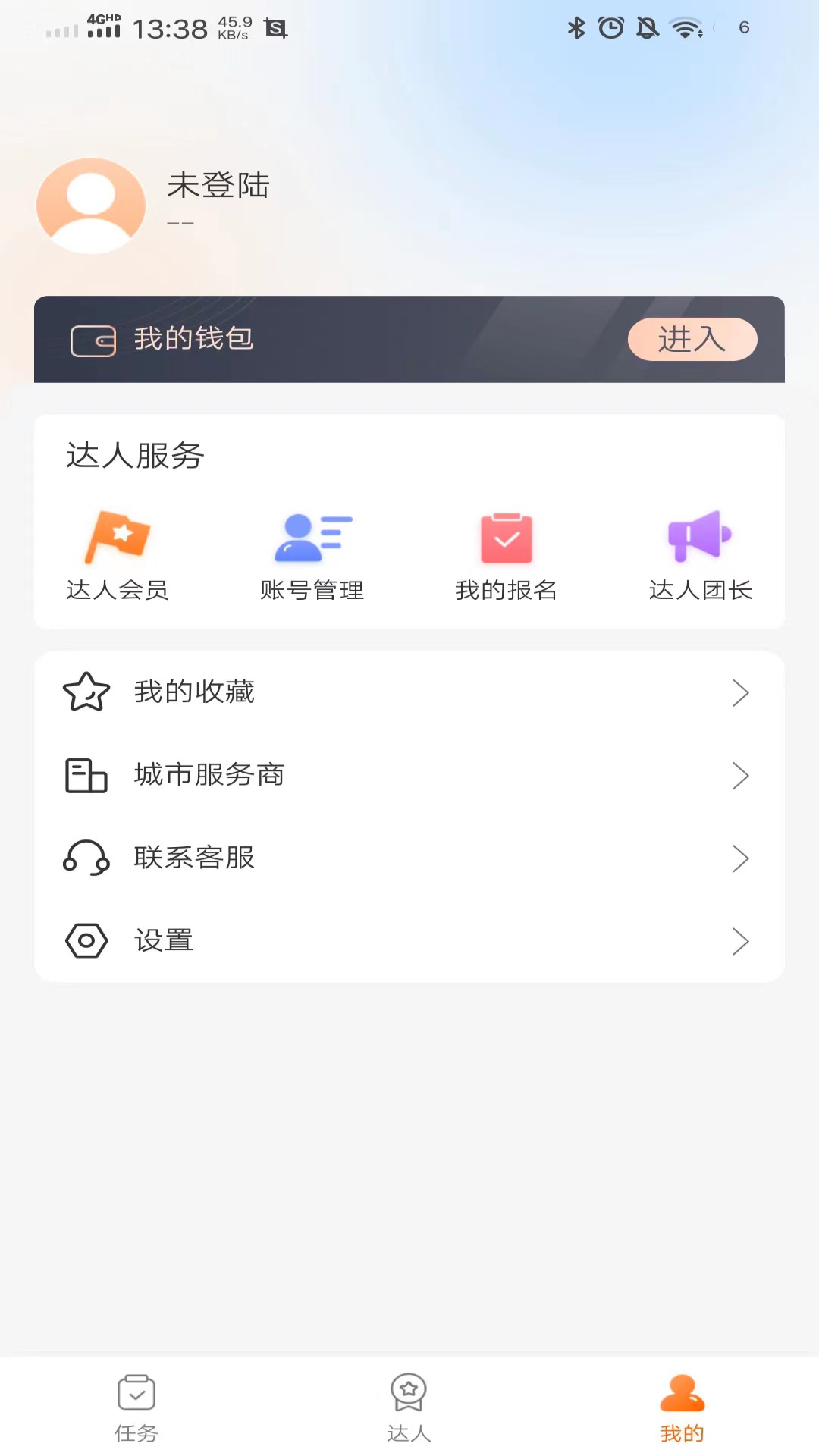Tap the 我的报名 clipboard icon

point(506,538)
